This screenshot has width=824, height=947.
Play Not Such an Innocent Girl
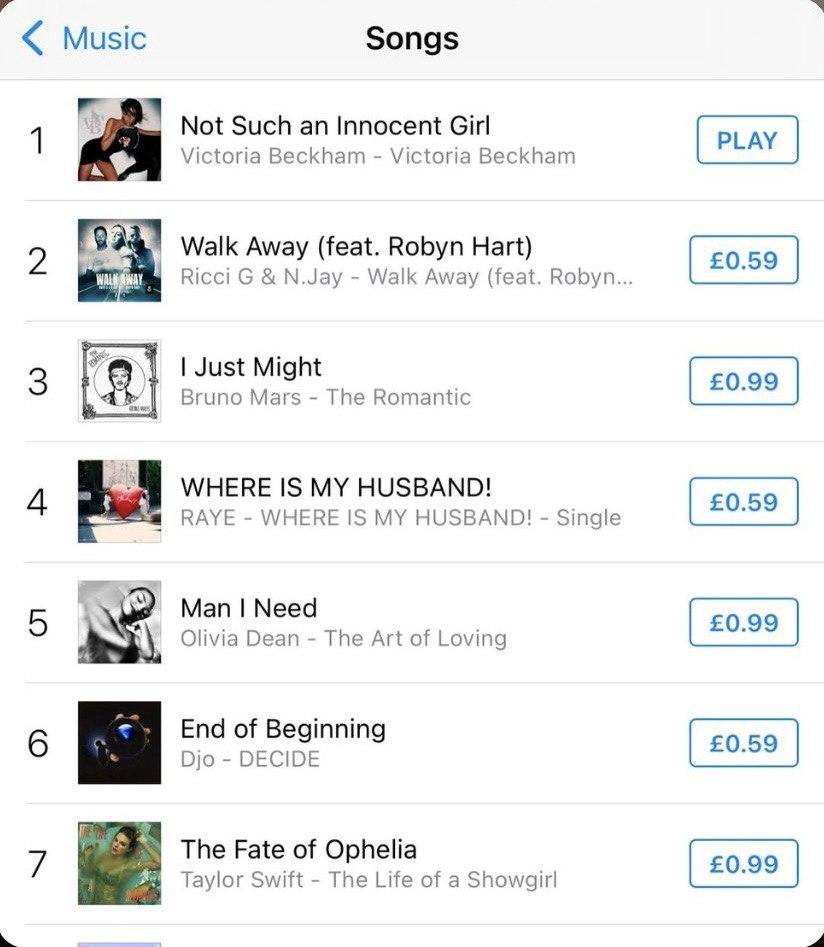(747, 141)
